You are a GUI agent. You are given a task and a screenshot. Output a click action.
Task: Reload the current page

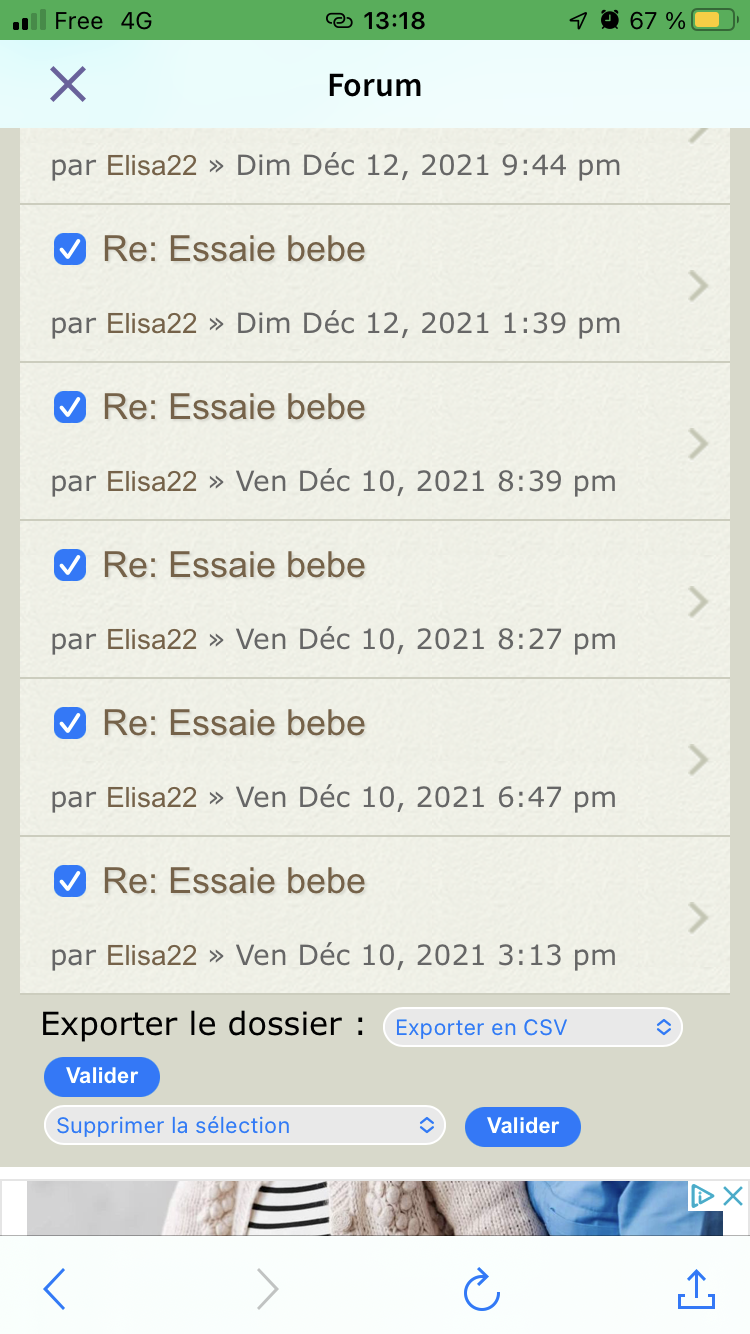point(481,1289)
